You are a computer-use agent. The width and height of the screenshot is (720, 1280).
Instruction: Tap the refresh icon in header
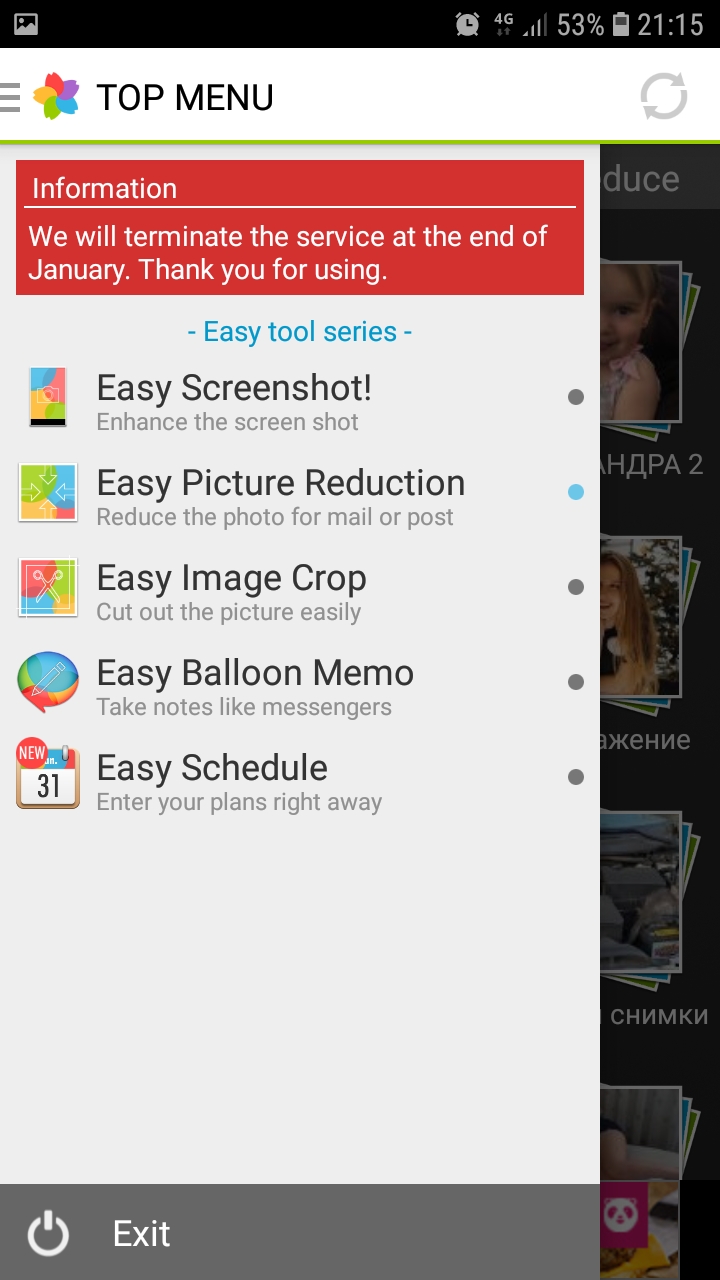(x=663, y=97)
